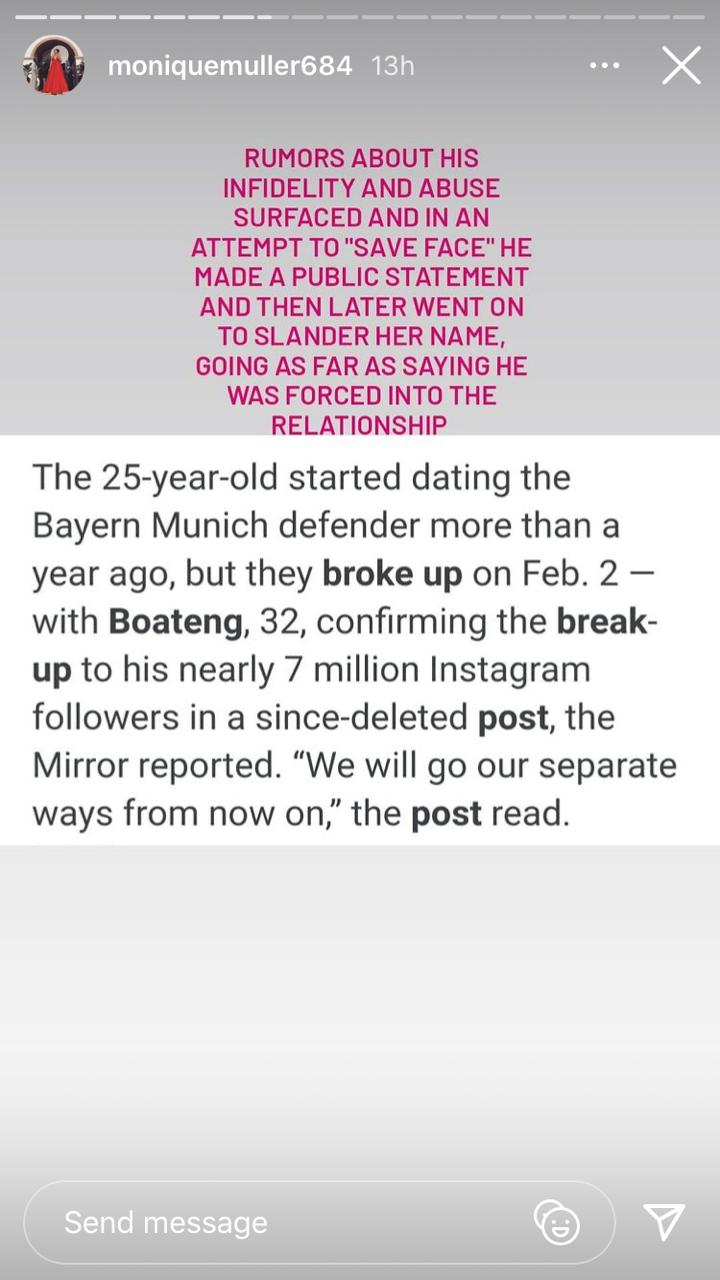Tap the moniquemuller684 username

click(230, 66)
